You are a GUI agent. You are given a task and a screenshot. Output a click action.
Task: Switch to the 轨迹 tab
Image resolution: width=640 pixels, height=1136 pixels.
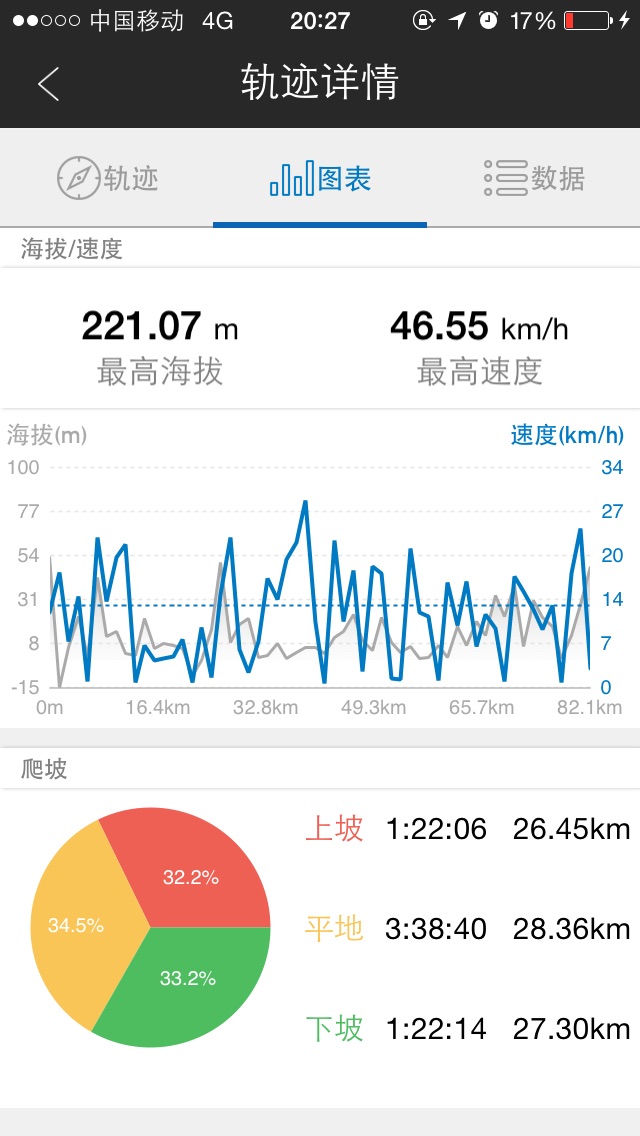point(107,179)
